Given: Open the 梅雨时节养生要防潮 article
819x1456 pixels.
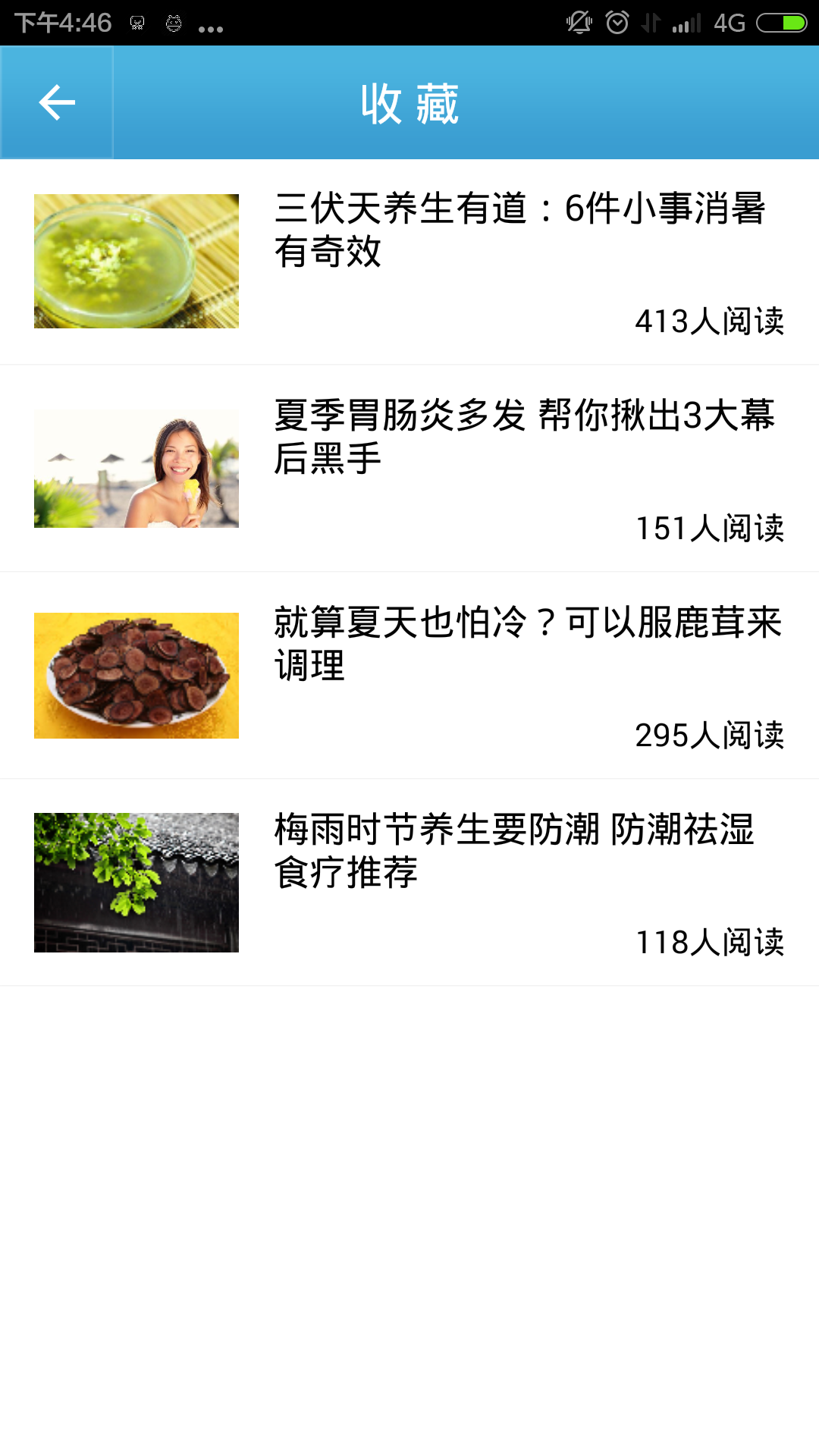Looking at the screenshot, I should pos(514,850).
